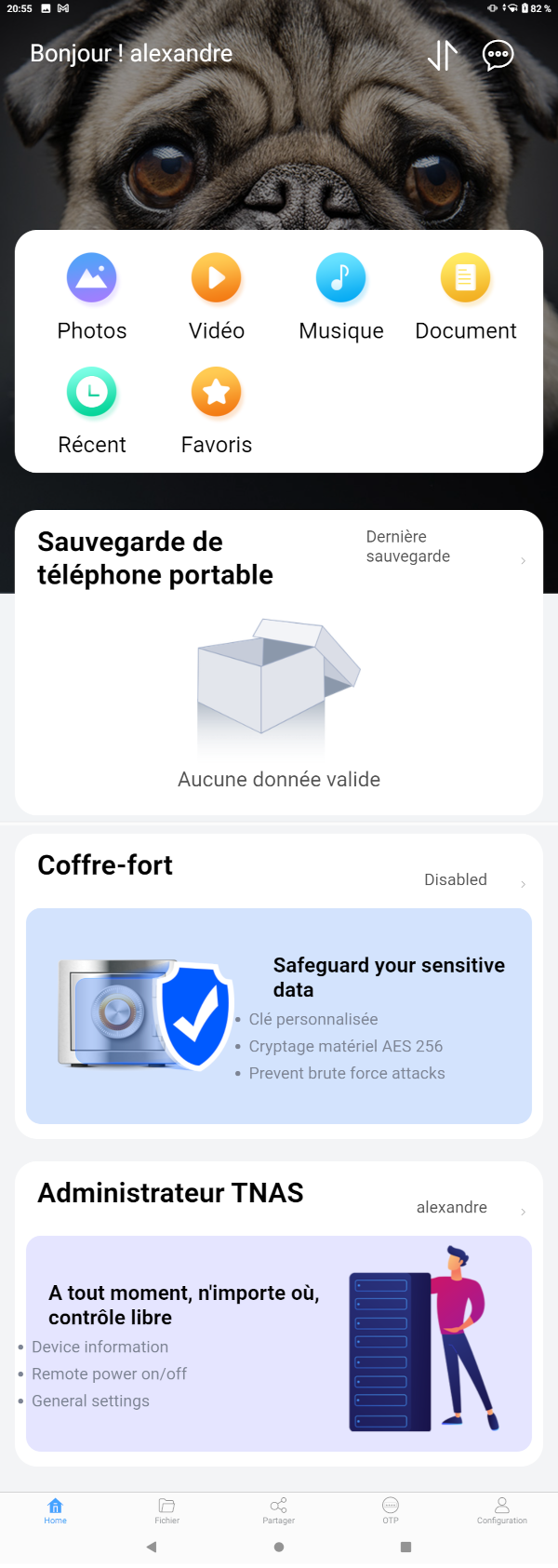Switch to the Partager tab
This screenshot has height=1568, width=558.
(278, 1510)
